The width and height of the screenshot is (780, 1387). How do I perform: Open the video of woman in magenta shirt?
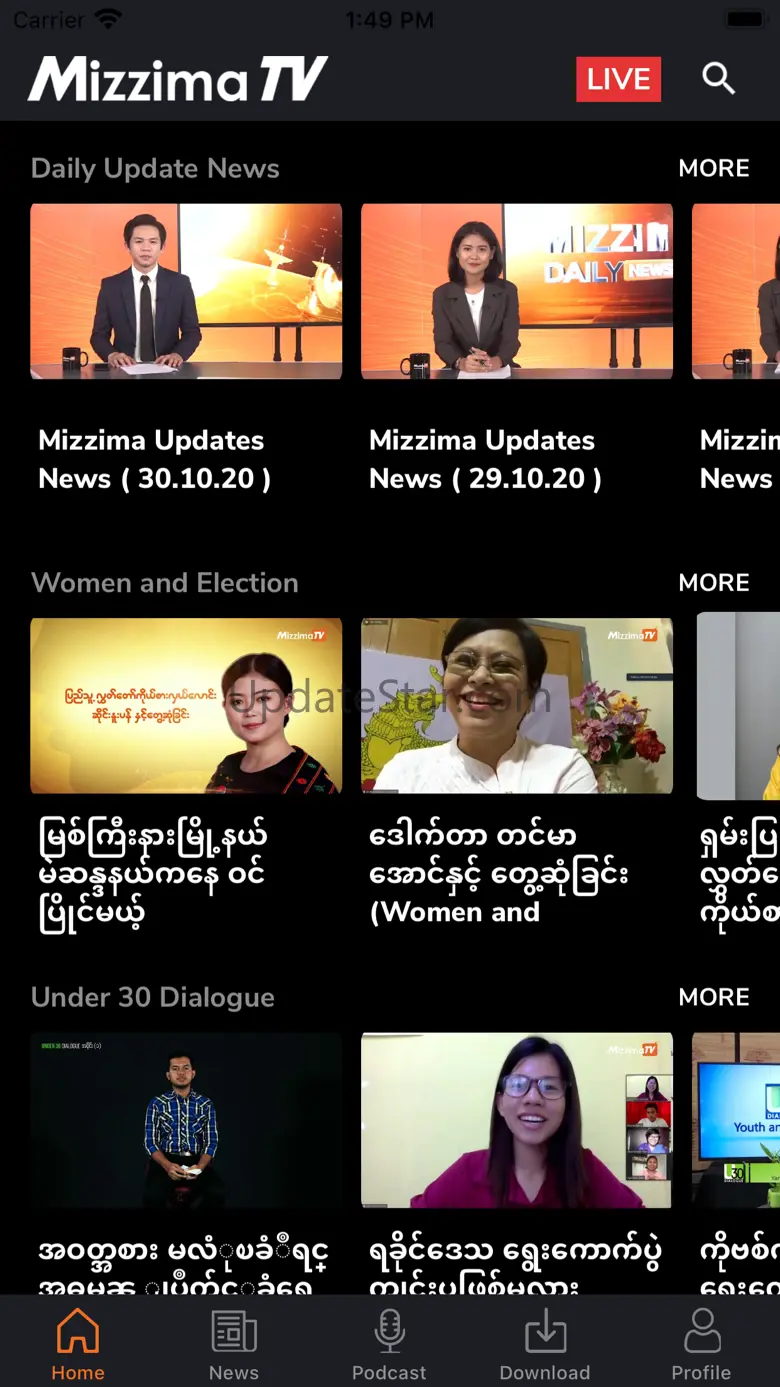point(517,1120)
